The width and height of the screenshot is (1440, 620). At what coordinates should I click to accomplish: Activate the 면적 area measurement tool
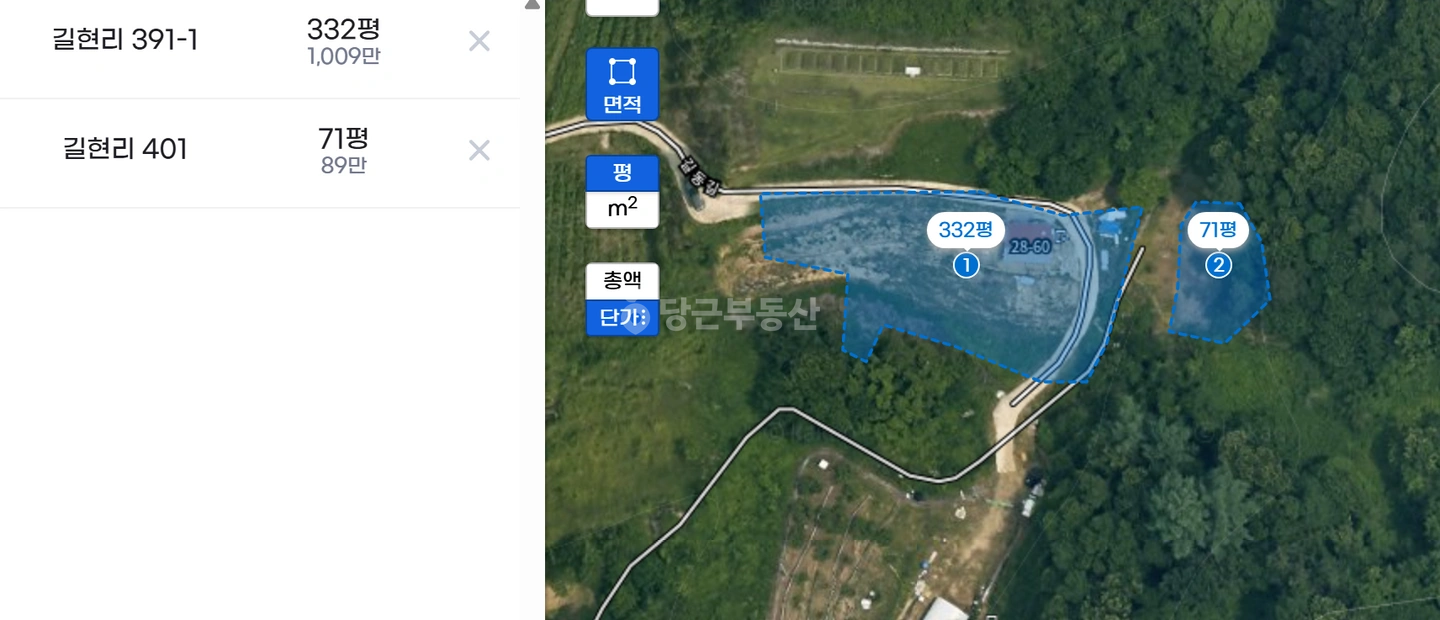[622, 84]
